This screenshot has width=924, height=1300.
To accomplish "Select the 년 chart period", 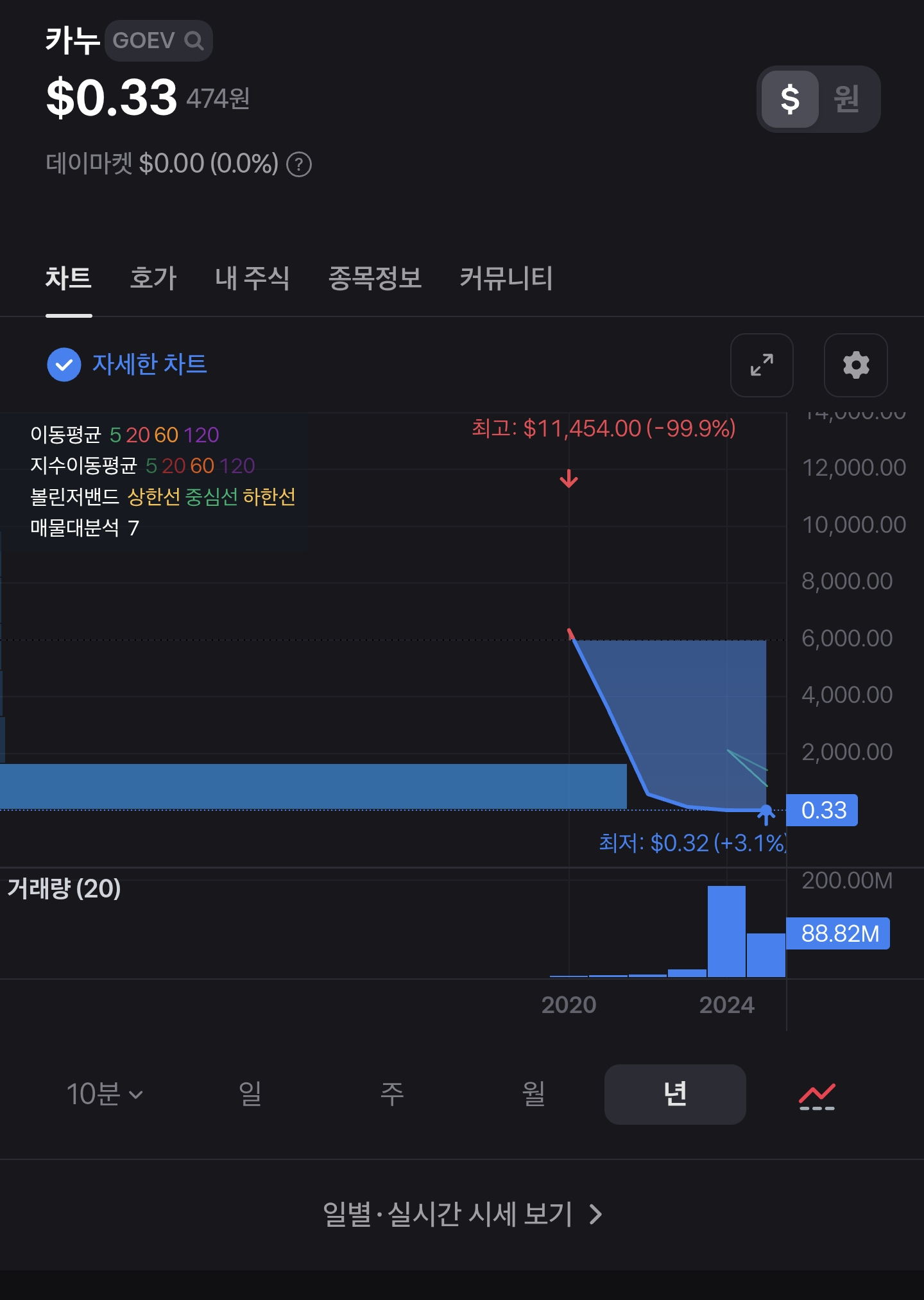I will click(x=675, y=1094).
